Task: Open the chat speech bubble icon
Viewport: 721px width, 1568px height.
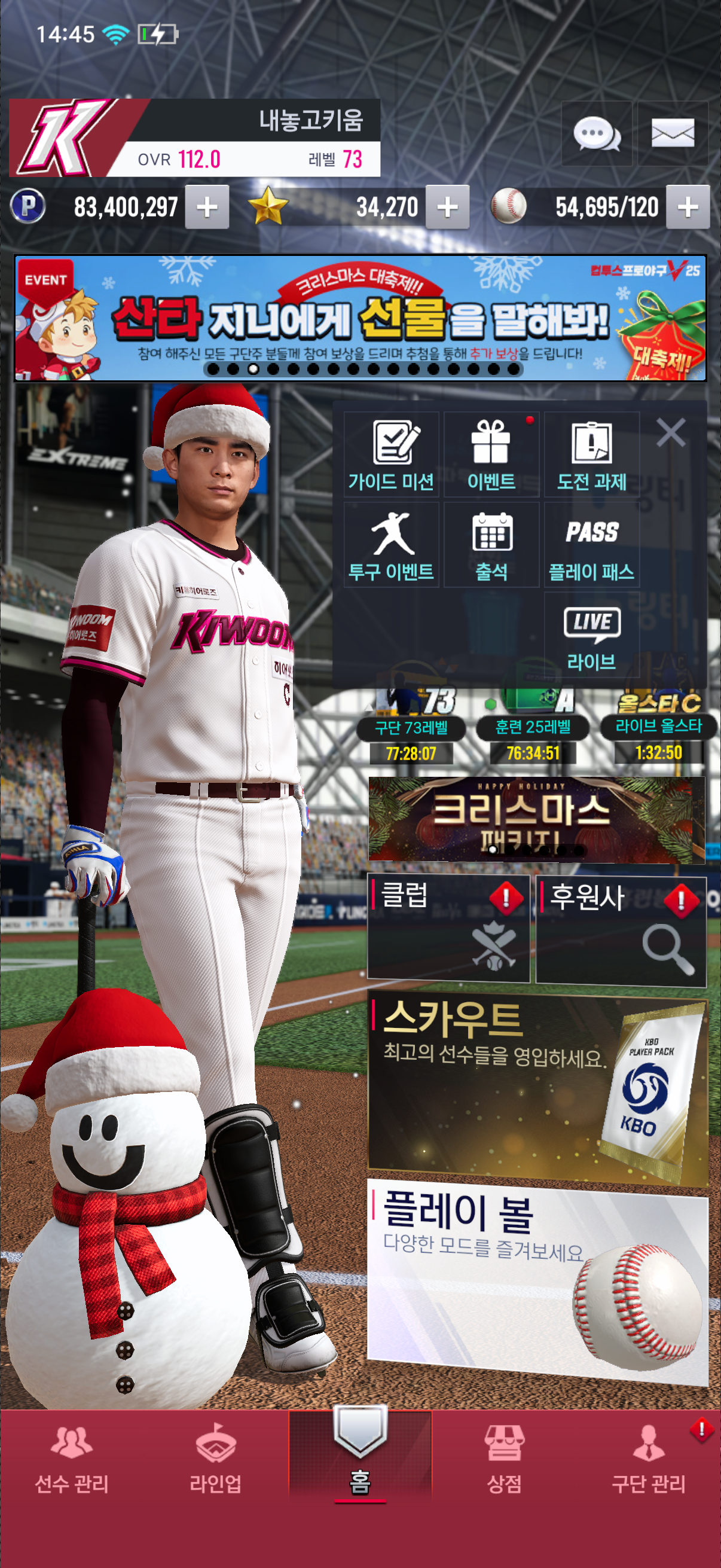Action: click(x=596, y=133)
